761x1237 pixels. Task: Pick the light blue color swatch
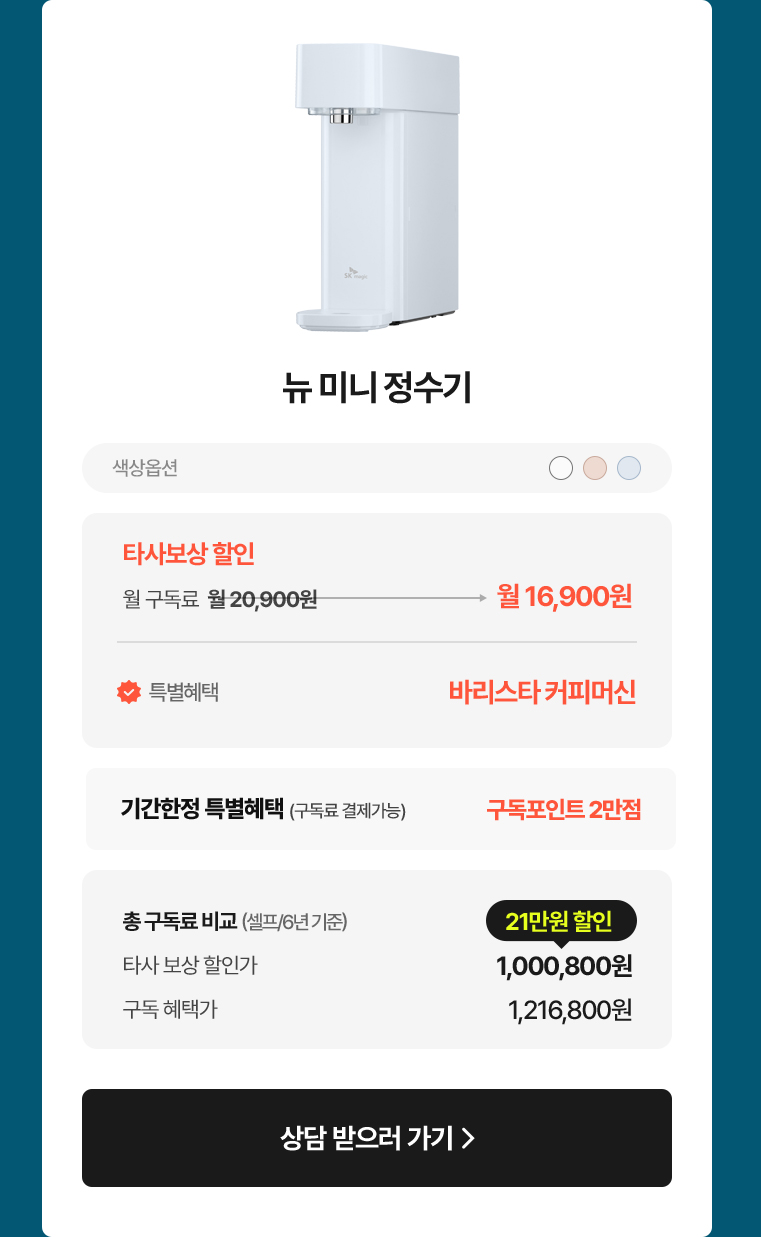pos(629,468)
